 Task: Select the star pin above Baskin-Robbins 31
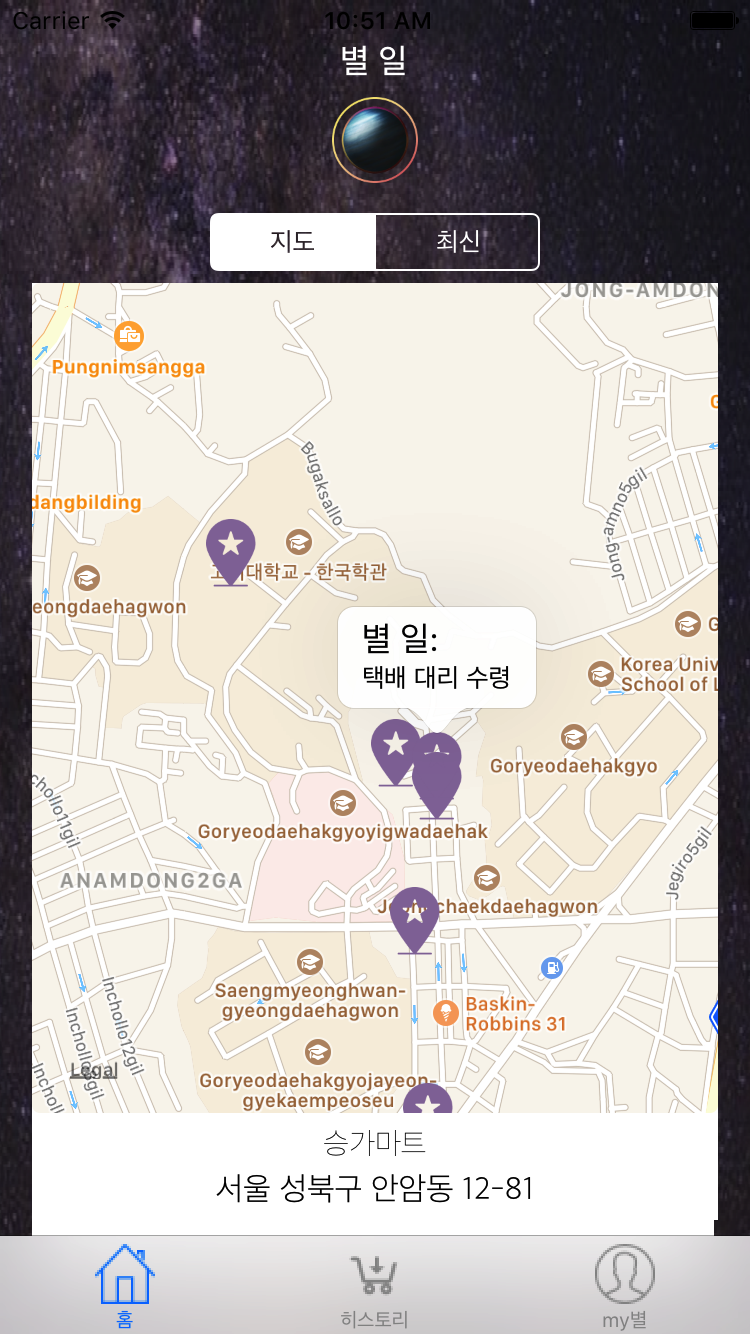415,920
